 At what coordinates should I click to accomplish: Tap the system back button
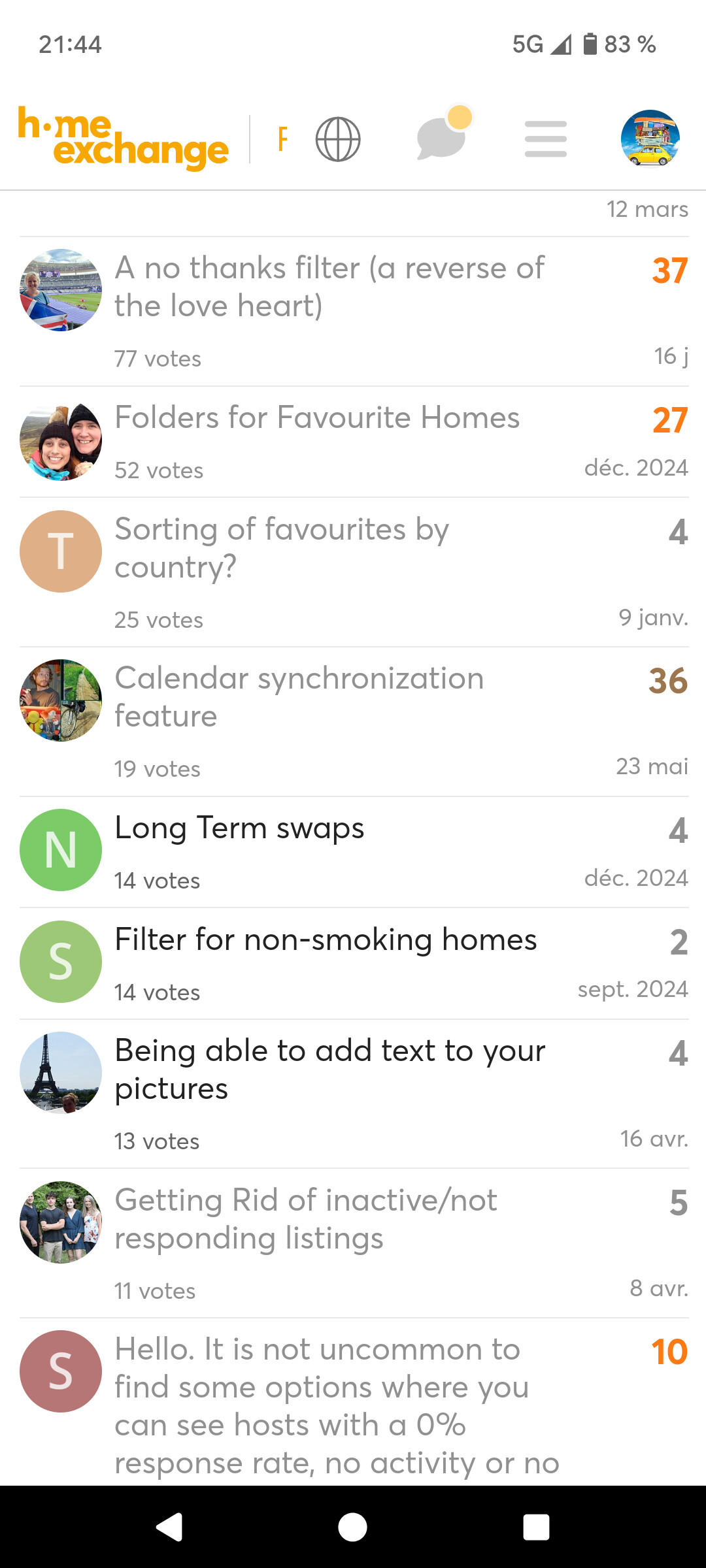pos(169,1527)
